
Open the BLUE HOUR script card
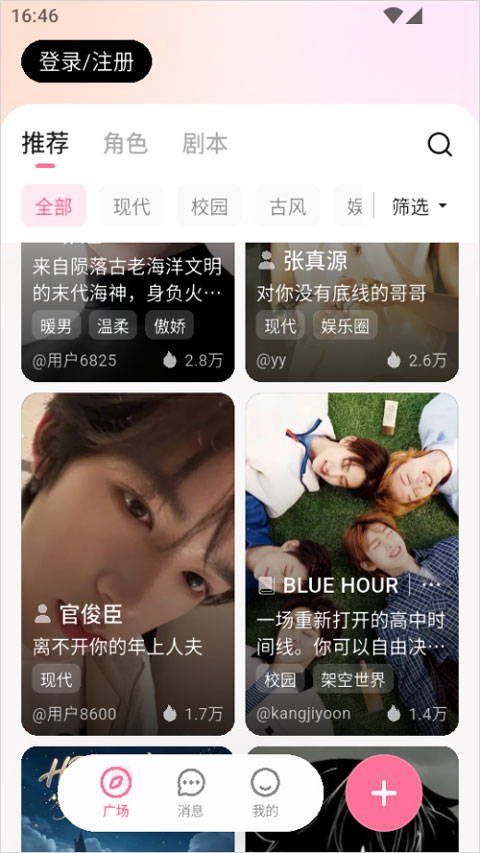[352, 564]
